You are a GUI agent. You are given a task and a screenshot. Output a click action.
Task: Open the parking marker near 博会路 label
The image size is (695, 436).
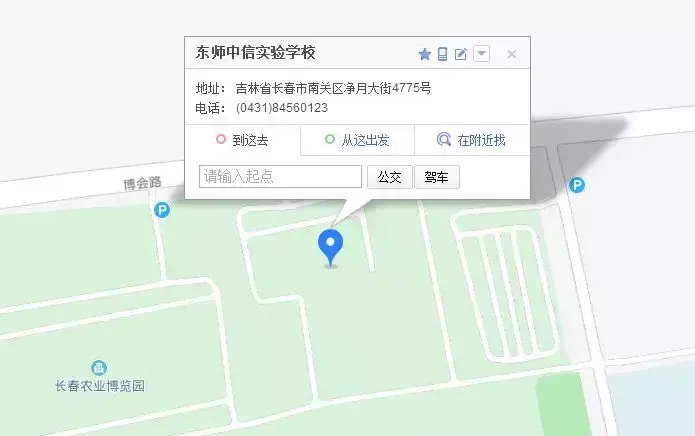tap(162, 210)
